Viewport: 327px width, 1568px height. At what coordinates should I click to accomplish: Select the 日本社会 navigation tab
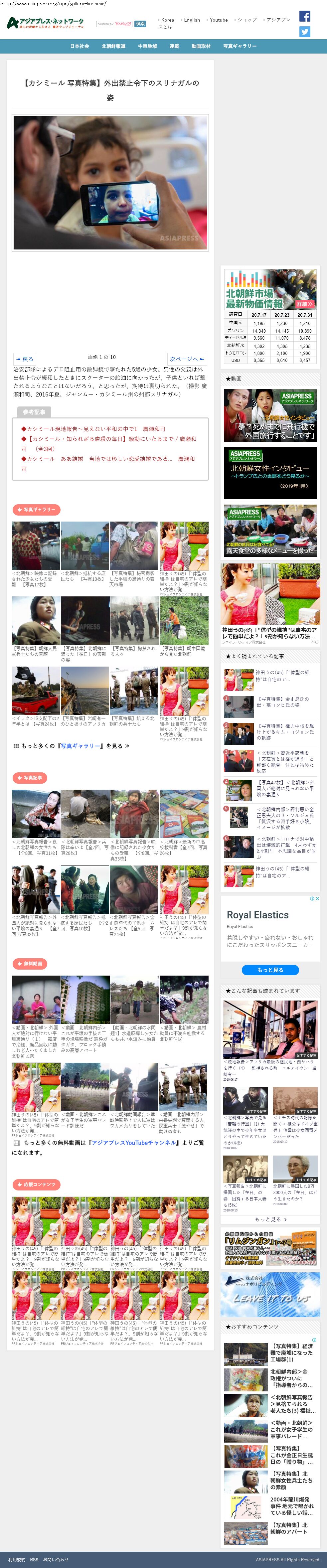(79, 46)
